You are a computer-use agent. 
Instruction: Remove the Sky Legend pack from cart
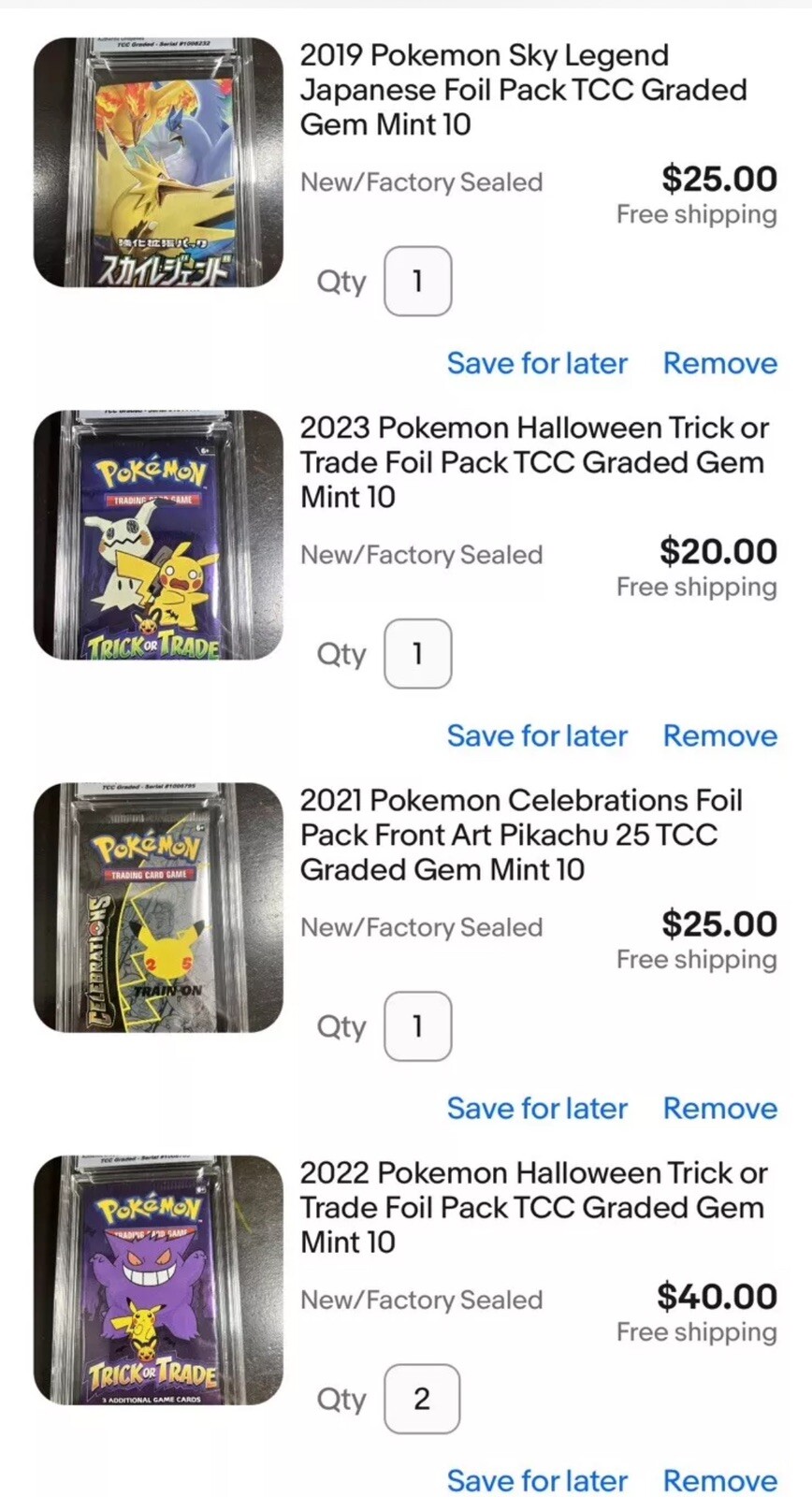[719, 363]
